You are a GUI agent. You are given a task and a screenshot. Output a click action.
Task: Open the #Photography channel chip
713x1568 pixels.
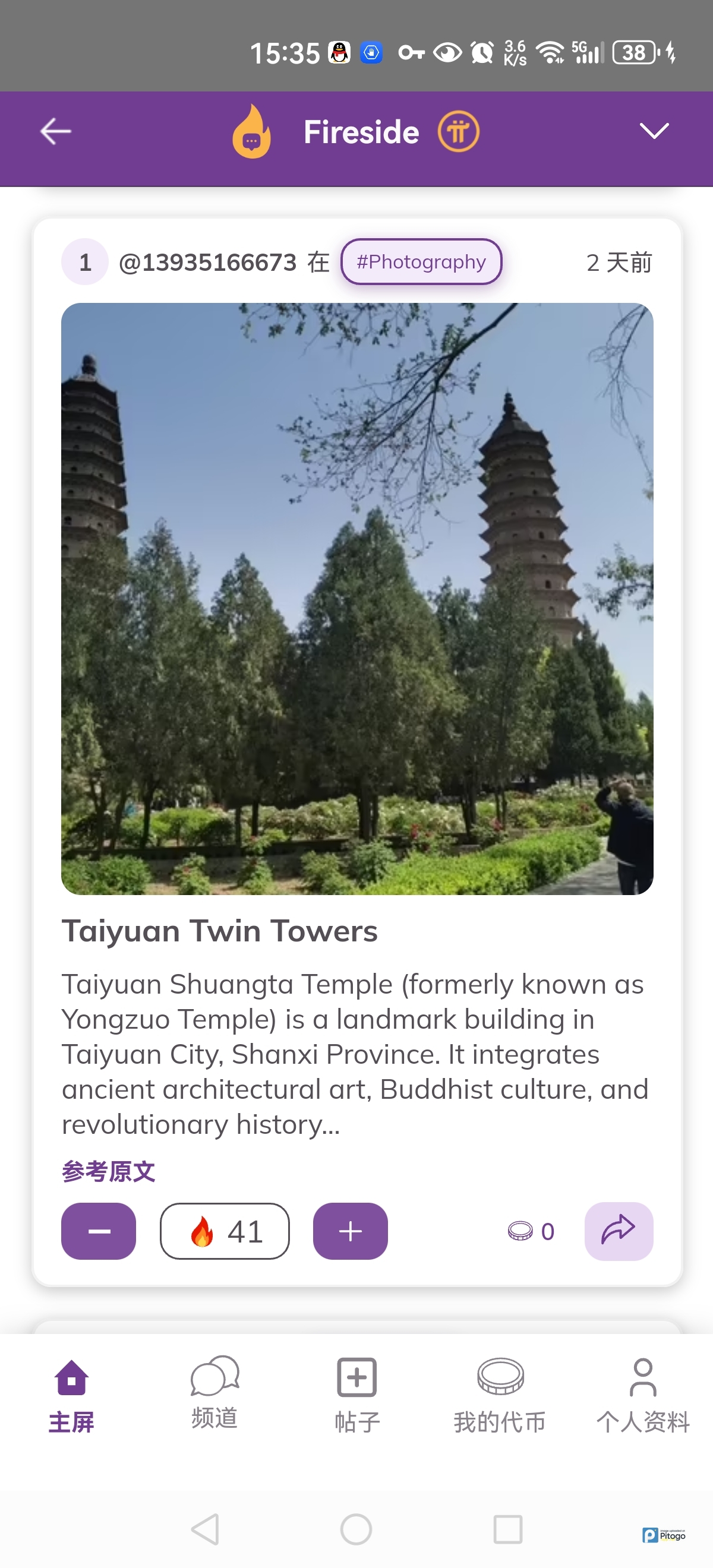point(421,262)
